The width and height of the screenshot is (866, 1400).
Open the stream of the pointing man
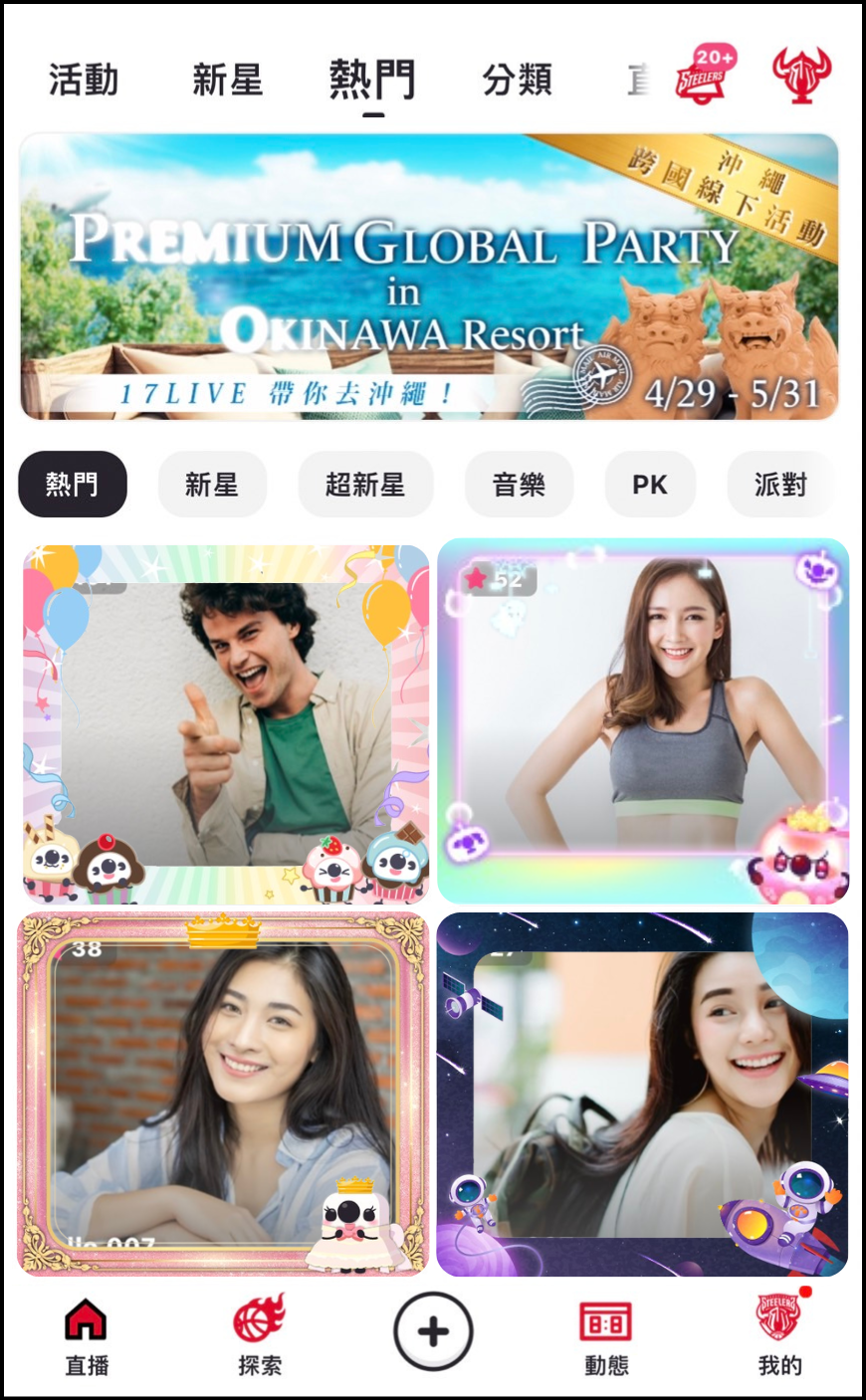point(226,723)
